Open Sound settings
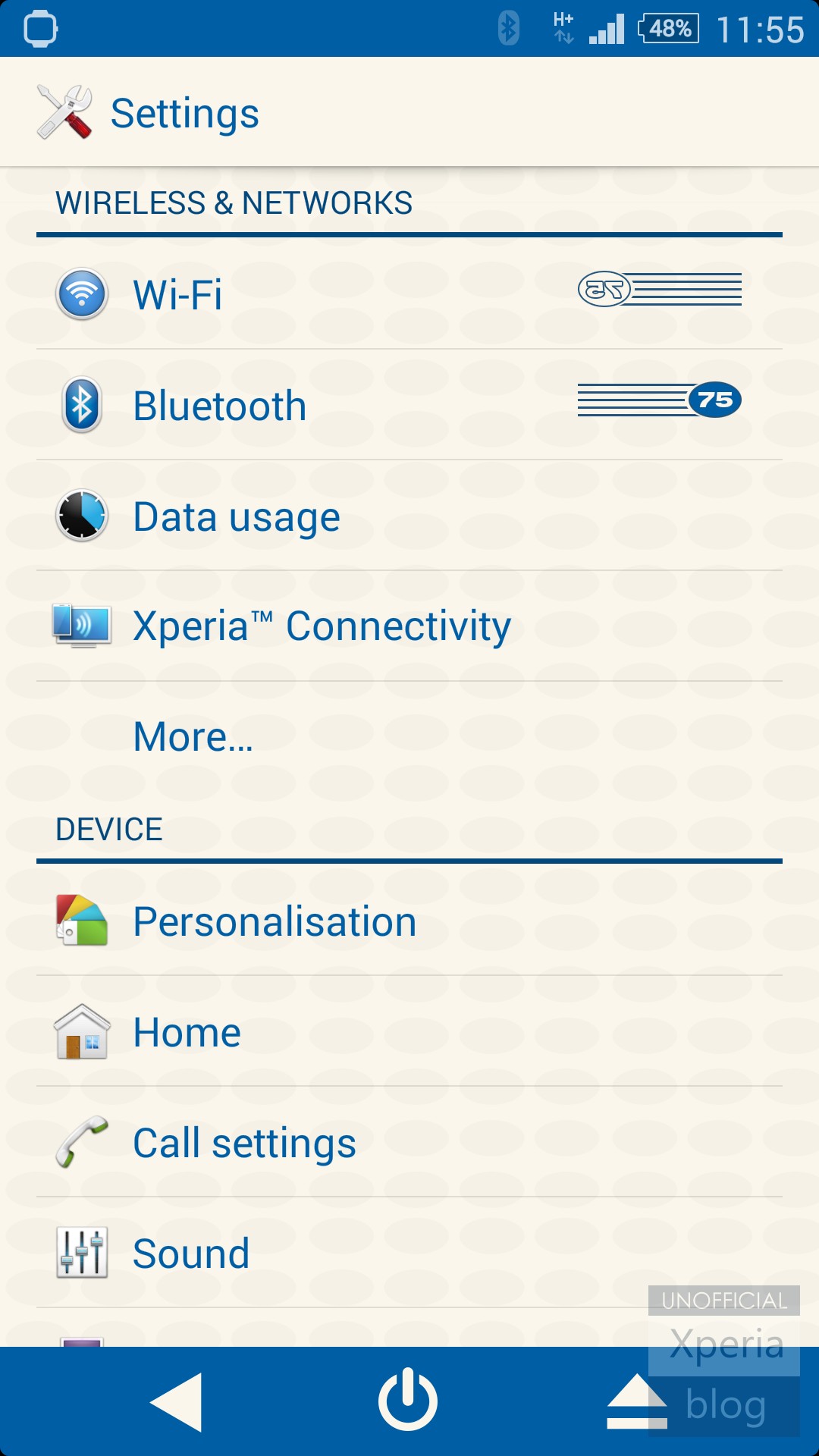The image size is (819, 1456). click(x=191, y=1254)
